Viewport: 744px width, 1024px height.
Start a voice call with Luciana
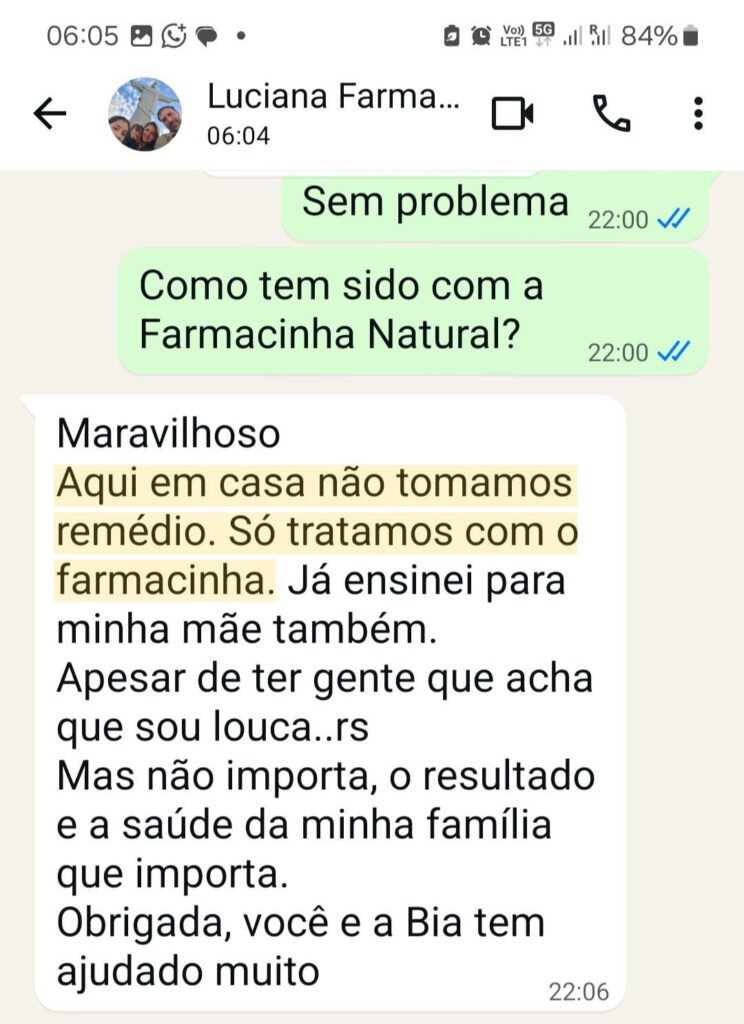tap(611, 114)
